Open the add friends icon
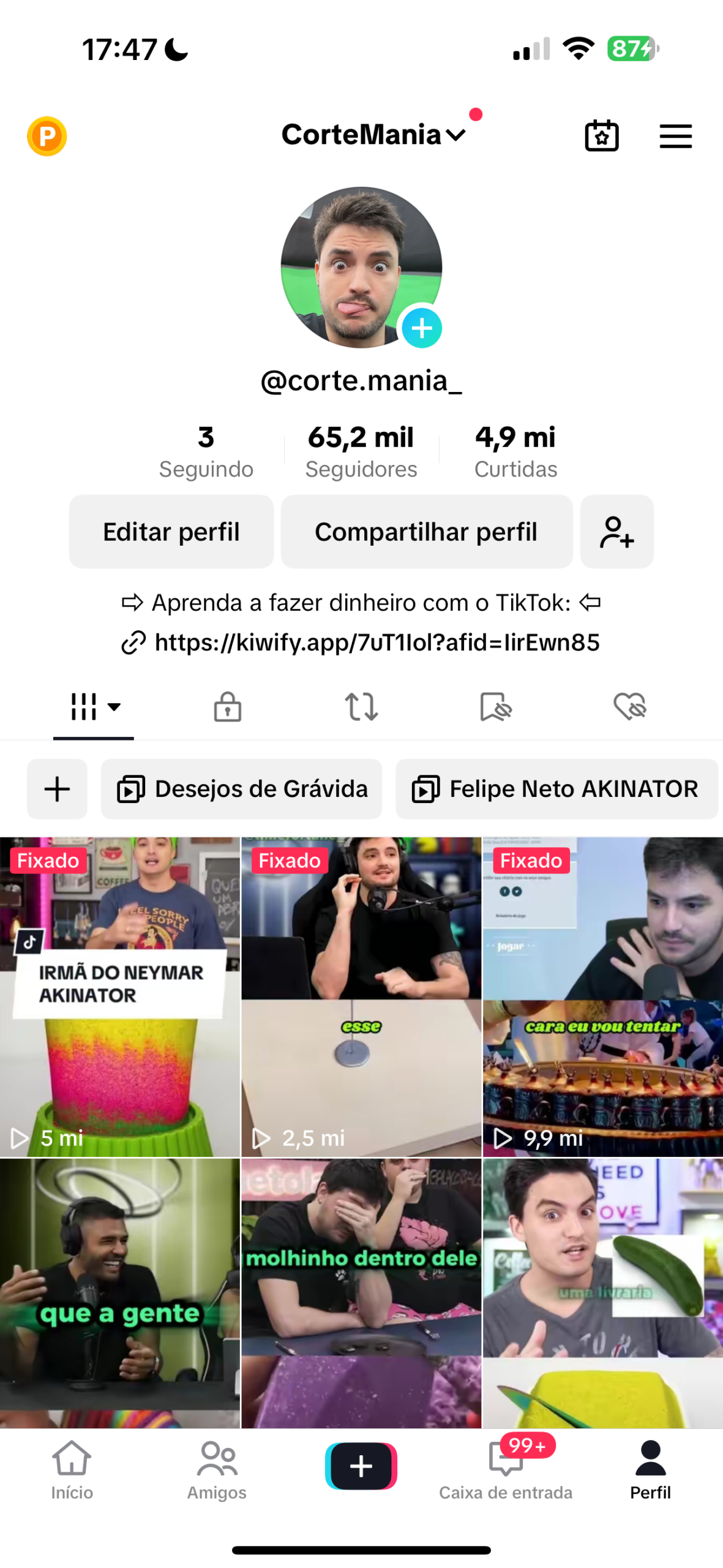 [616, 532]
